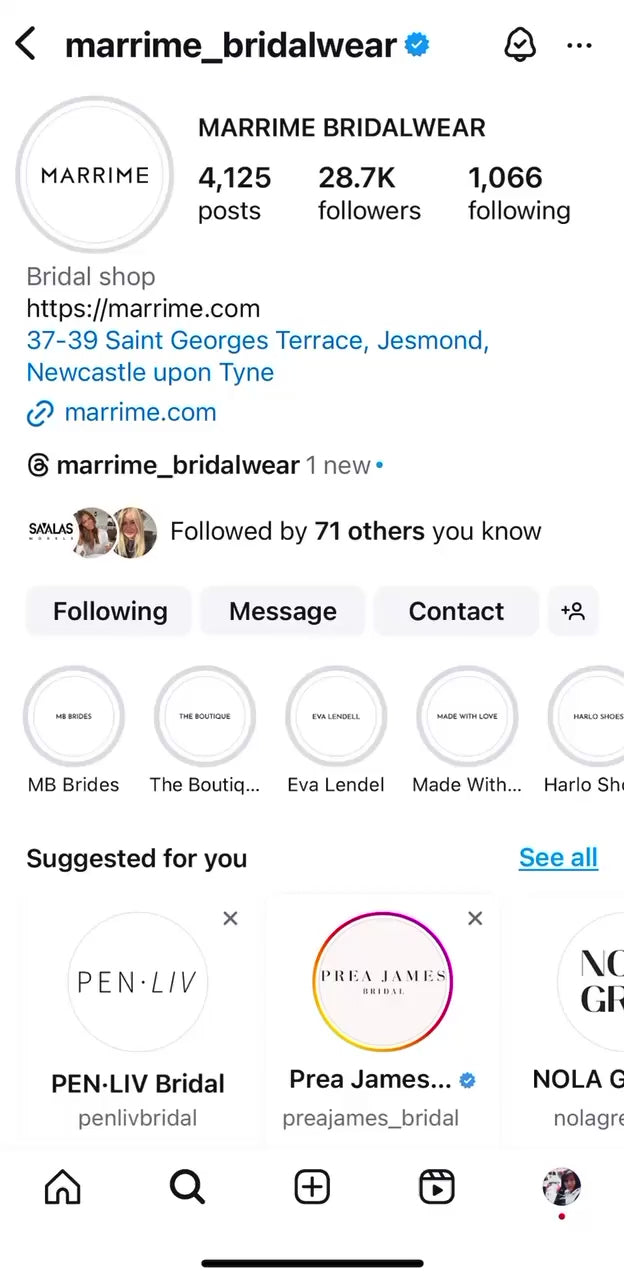This screenshot has height=1280, width=624.
Task: Open the Eva Lendel story highlight
Action: coord(336,716)
